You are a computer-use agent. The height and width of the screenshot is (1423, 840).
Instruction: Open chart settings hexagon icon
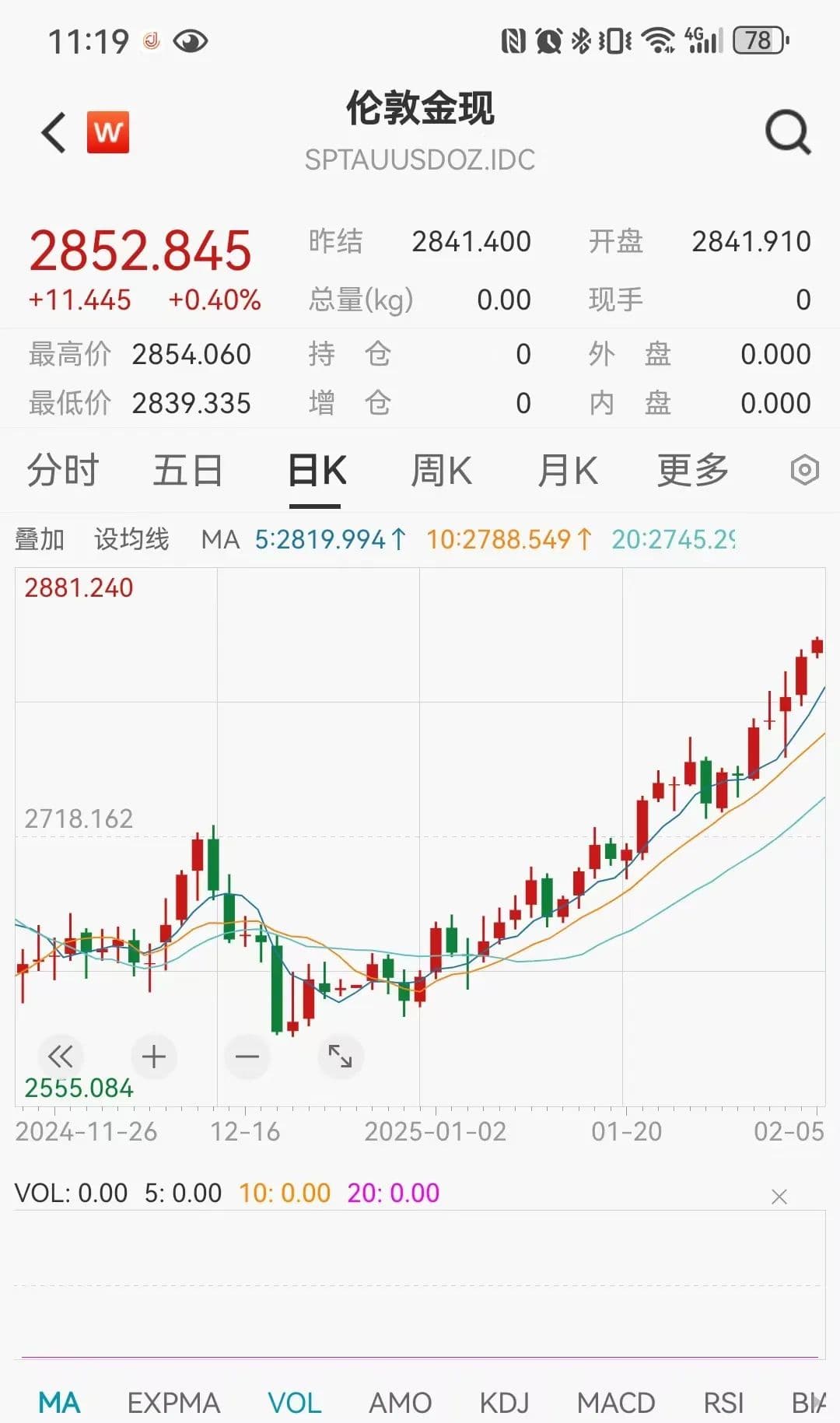click(804, 470)
